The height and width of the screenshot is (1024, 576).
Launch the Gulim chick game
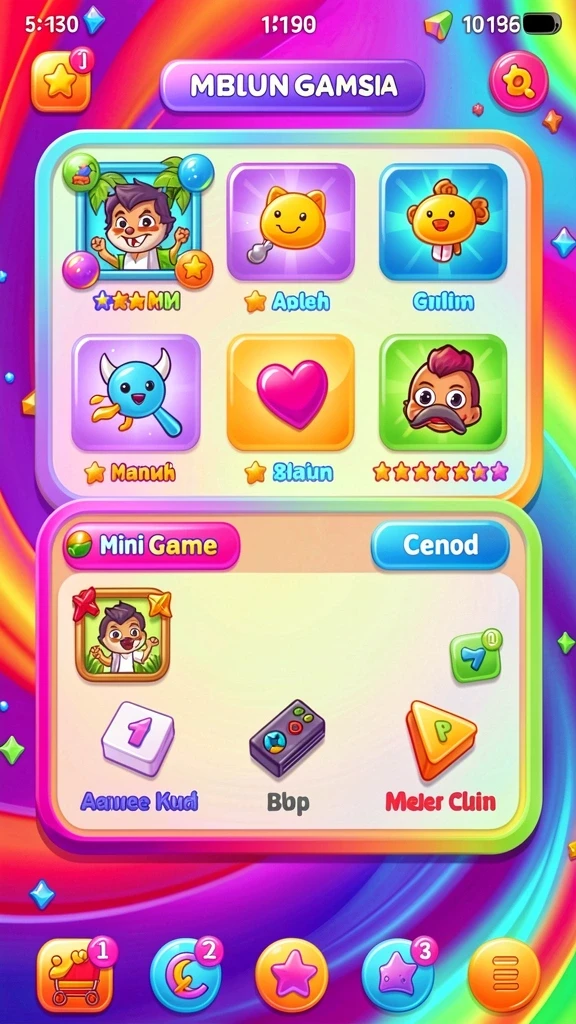pos(443,221)
